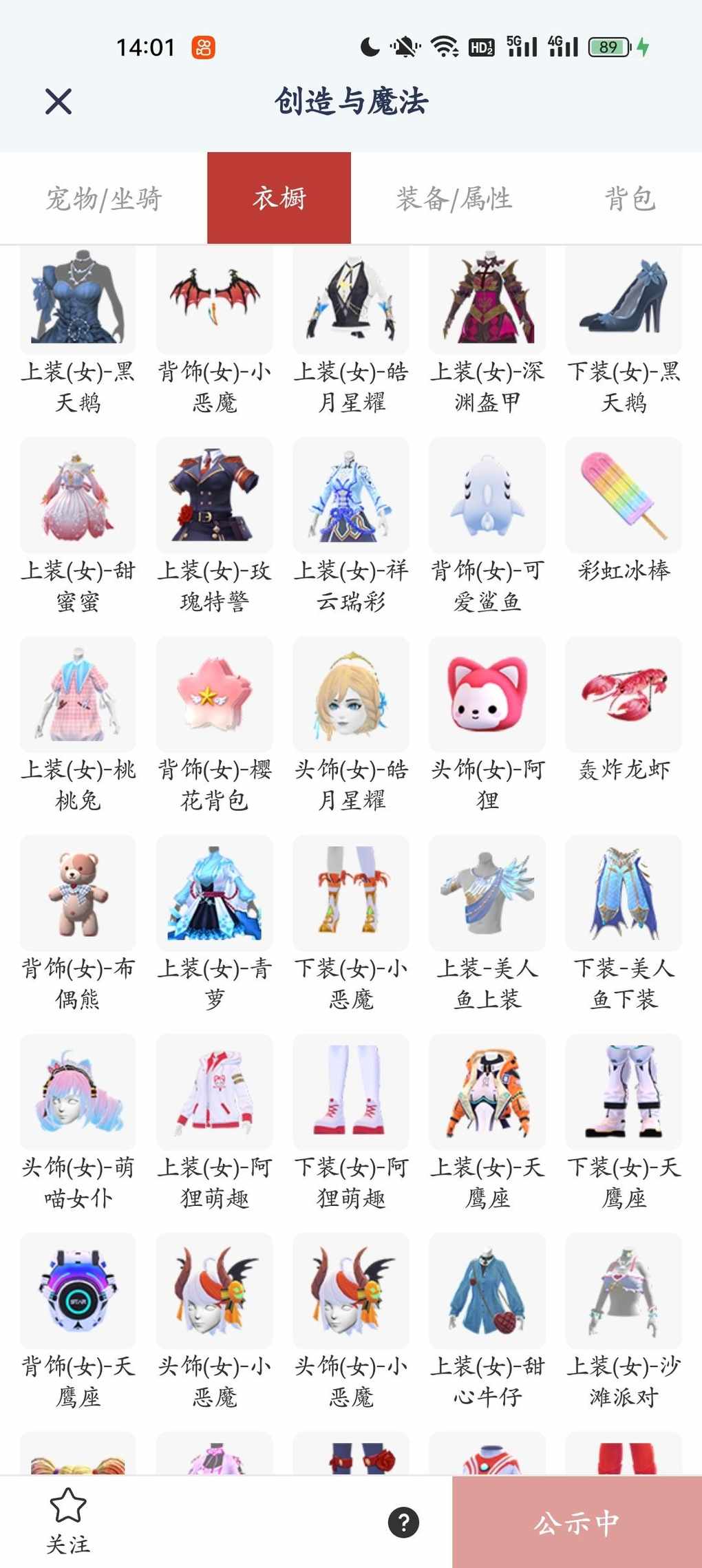Image resolution: width=702 pixels, height=1568 pixels.
Task: Open 上装(女)-玫瑰特警 outfit
Action: [x=214, y=496]
